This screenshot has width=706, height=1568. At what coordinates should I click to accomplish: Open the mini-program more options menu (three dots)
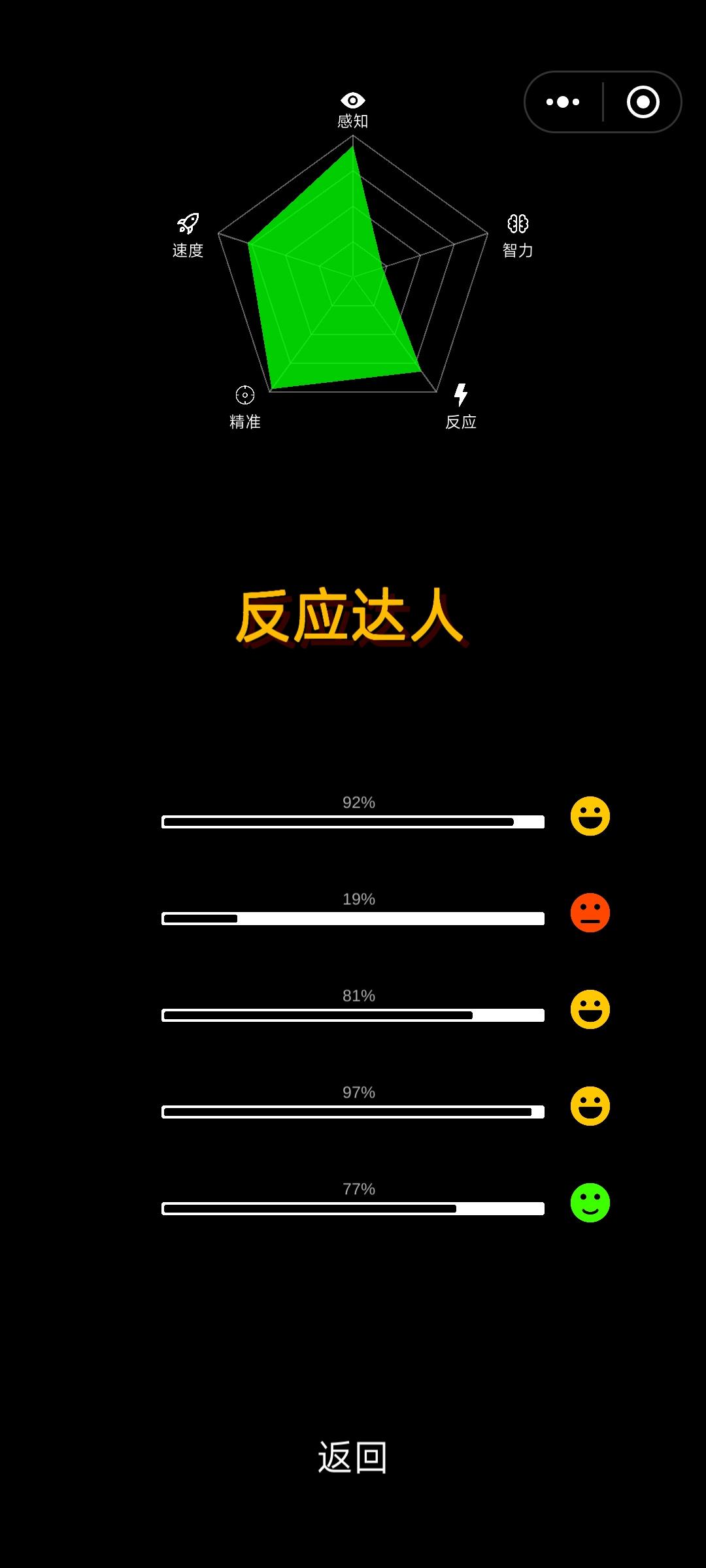tap(562, 101)
